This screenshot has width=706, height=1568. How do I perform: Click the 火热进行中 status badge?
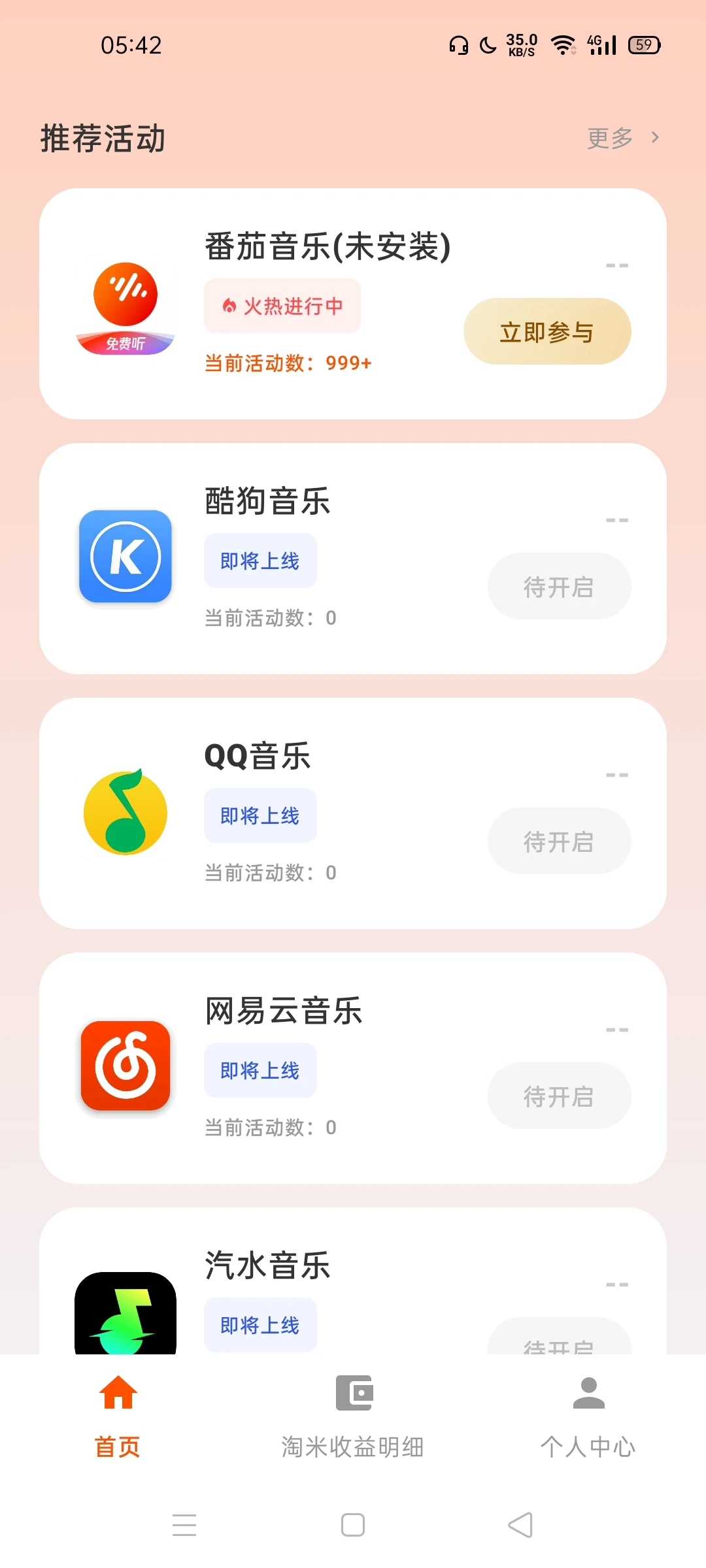pos(282,306)
